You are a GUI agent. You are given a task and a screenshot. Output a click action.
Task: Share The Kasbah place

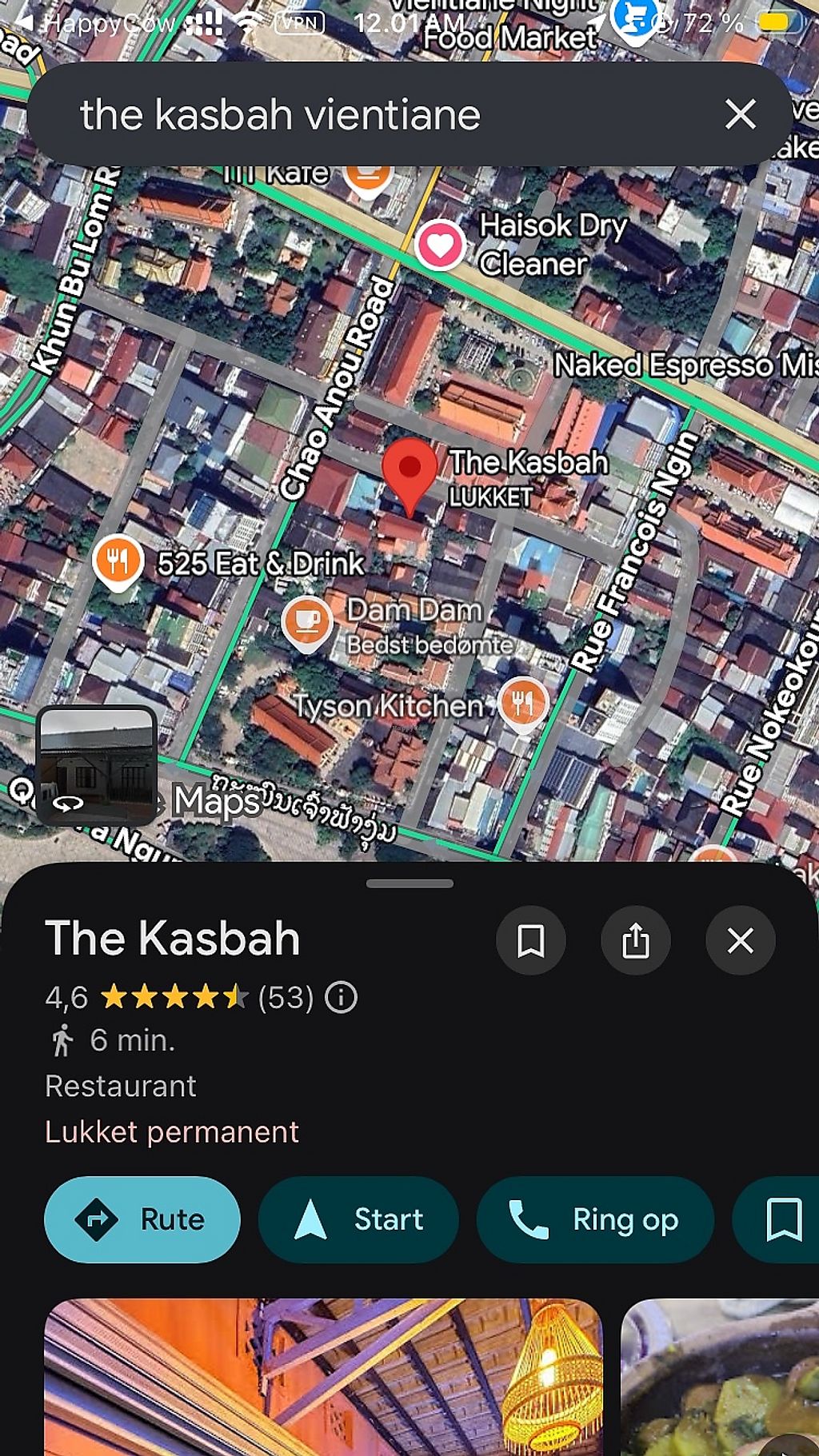click(636, 940)
